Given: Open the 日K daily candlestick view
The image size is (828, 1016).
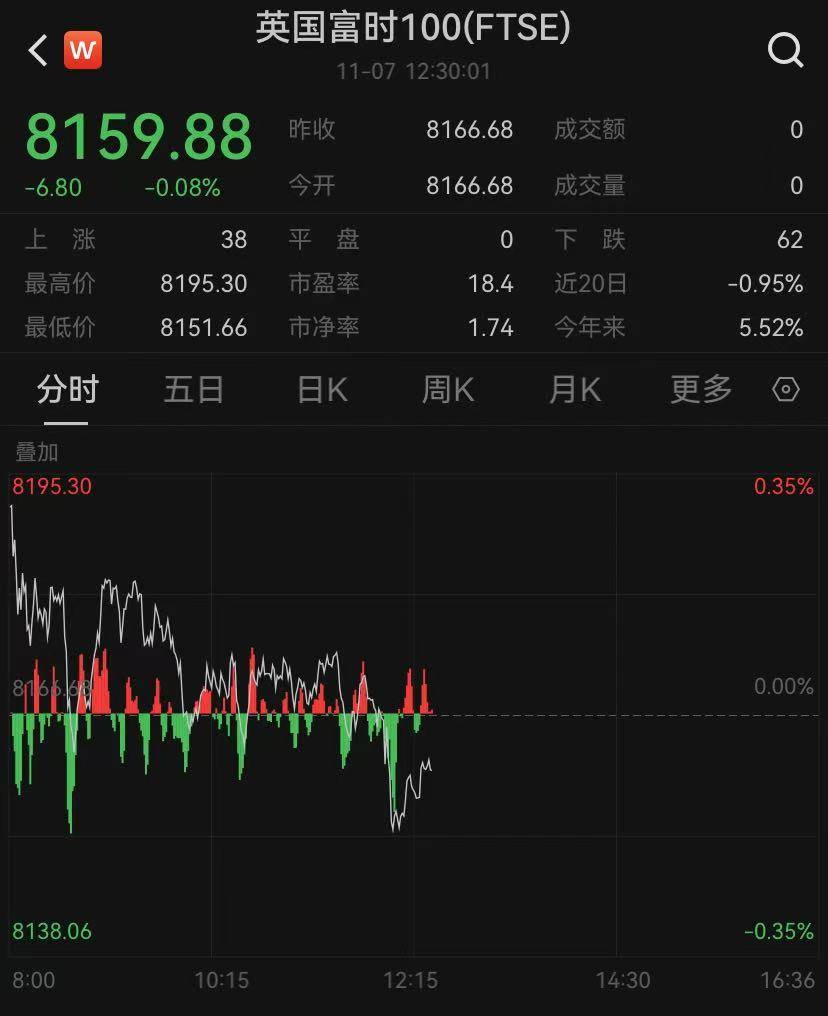Looking at the screenshot, I should point(320,390).
